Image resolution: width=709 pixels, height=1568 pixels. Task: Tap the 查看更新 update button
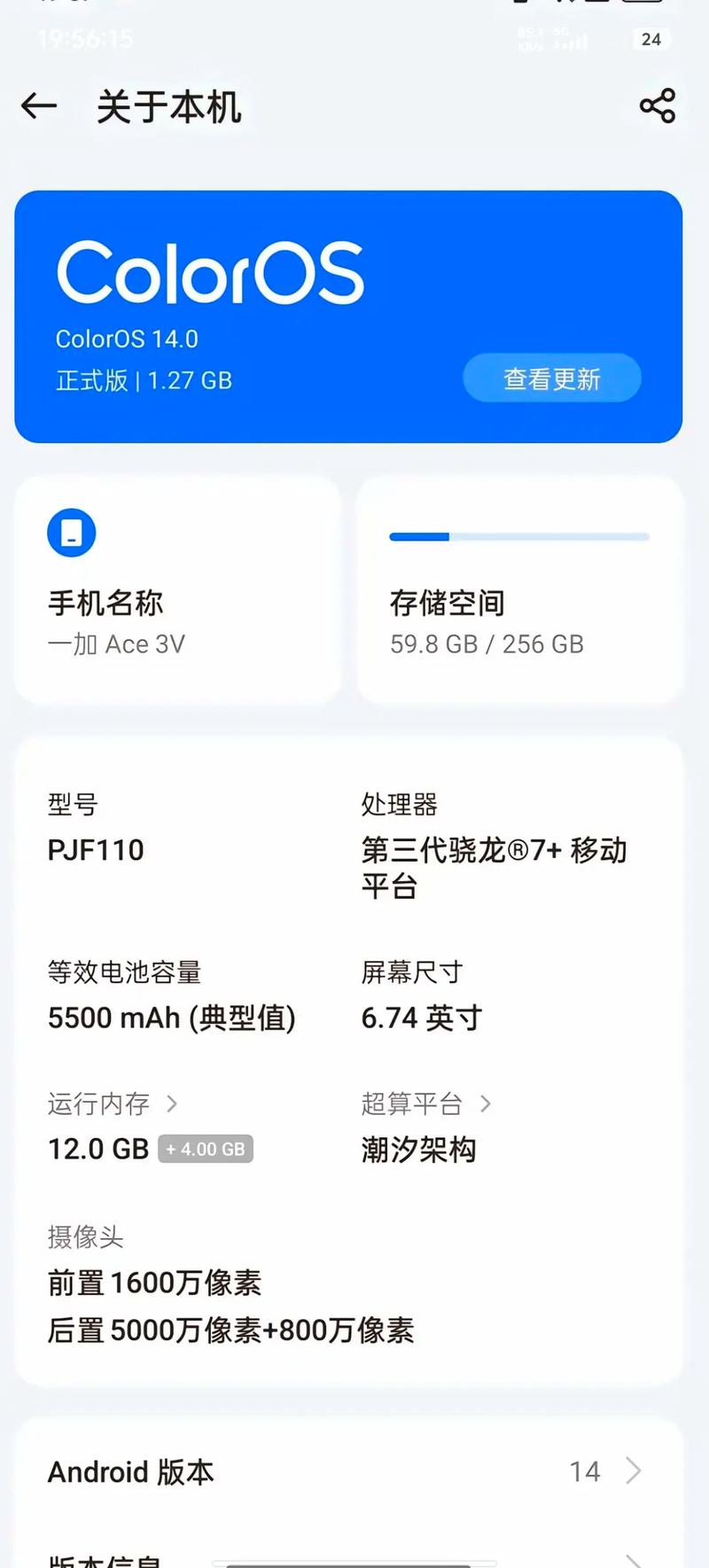551,378
